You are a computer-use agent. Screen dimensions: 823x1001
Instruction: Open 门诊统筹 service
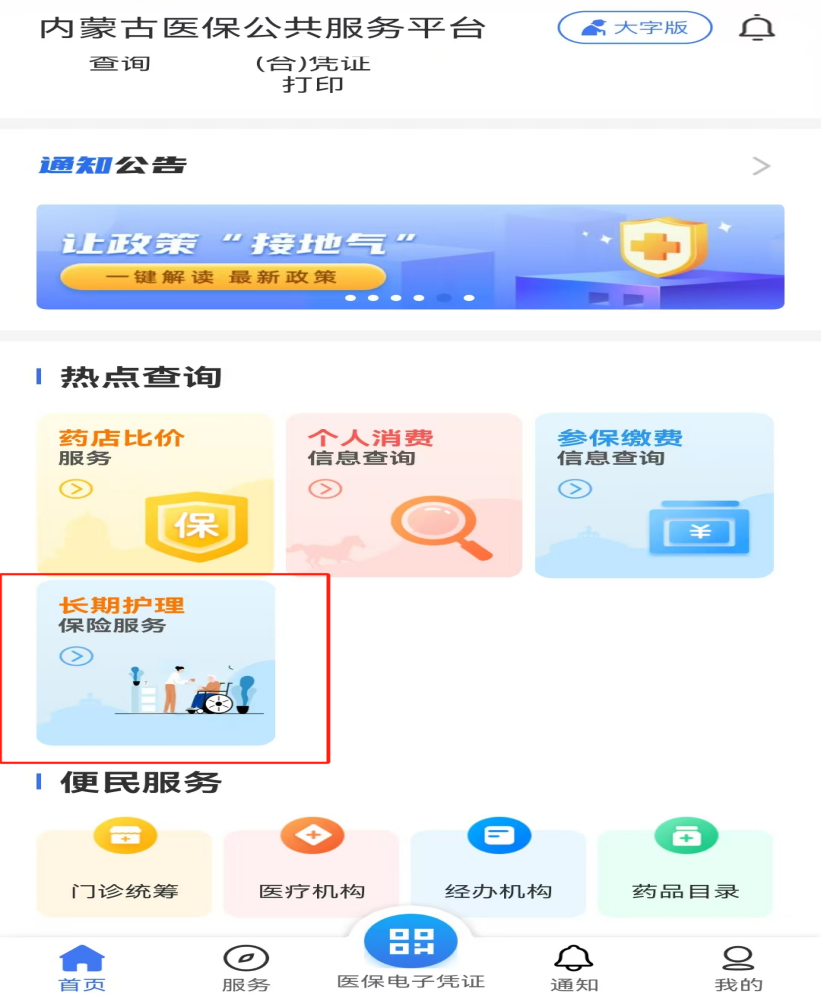click(124, 872)
